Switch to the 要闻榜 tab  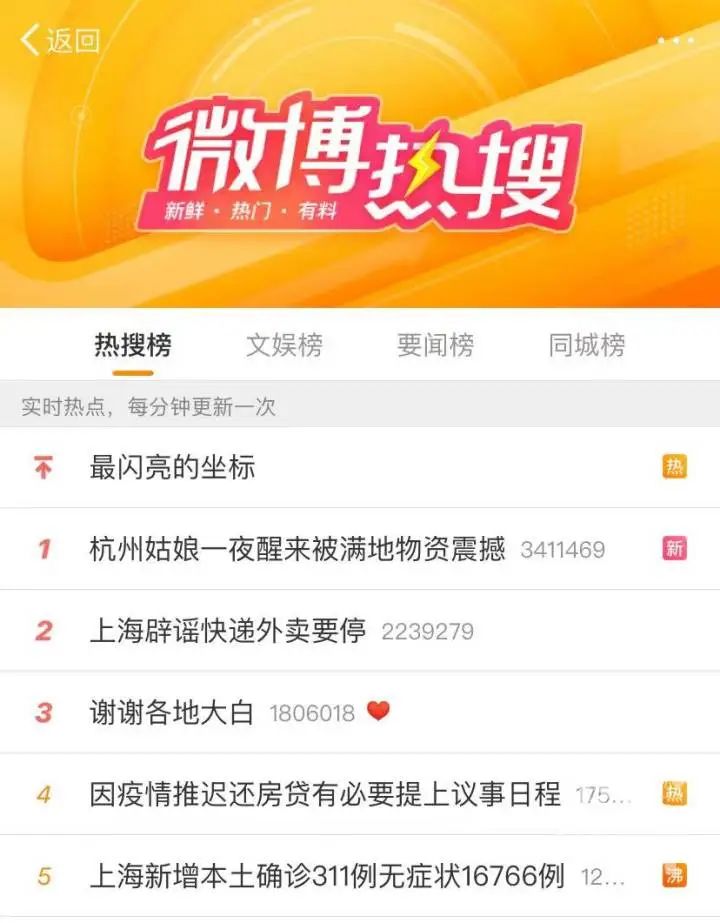tap(435, 346)
